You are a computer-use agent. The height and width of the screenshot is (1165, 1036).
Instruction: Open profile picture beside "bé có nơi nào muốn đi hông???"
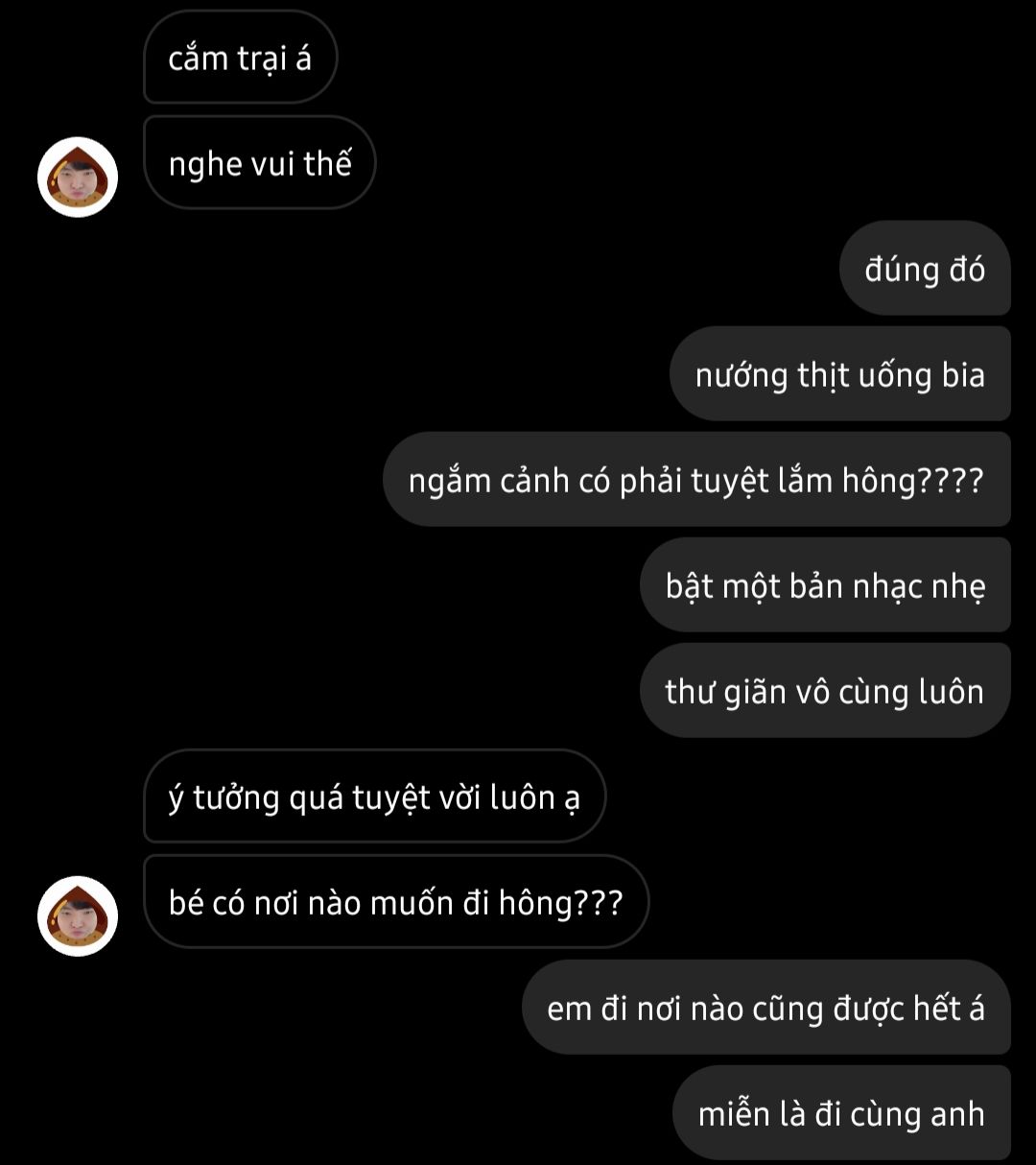point(78,915)
